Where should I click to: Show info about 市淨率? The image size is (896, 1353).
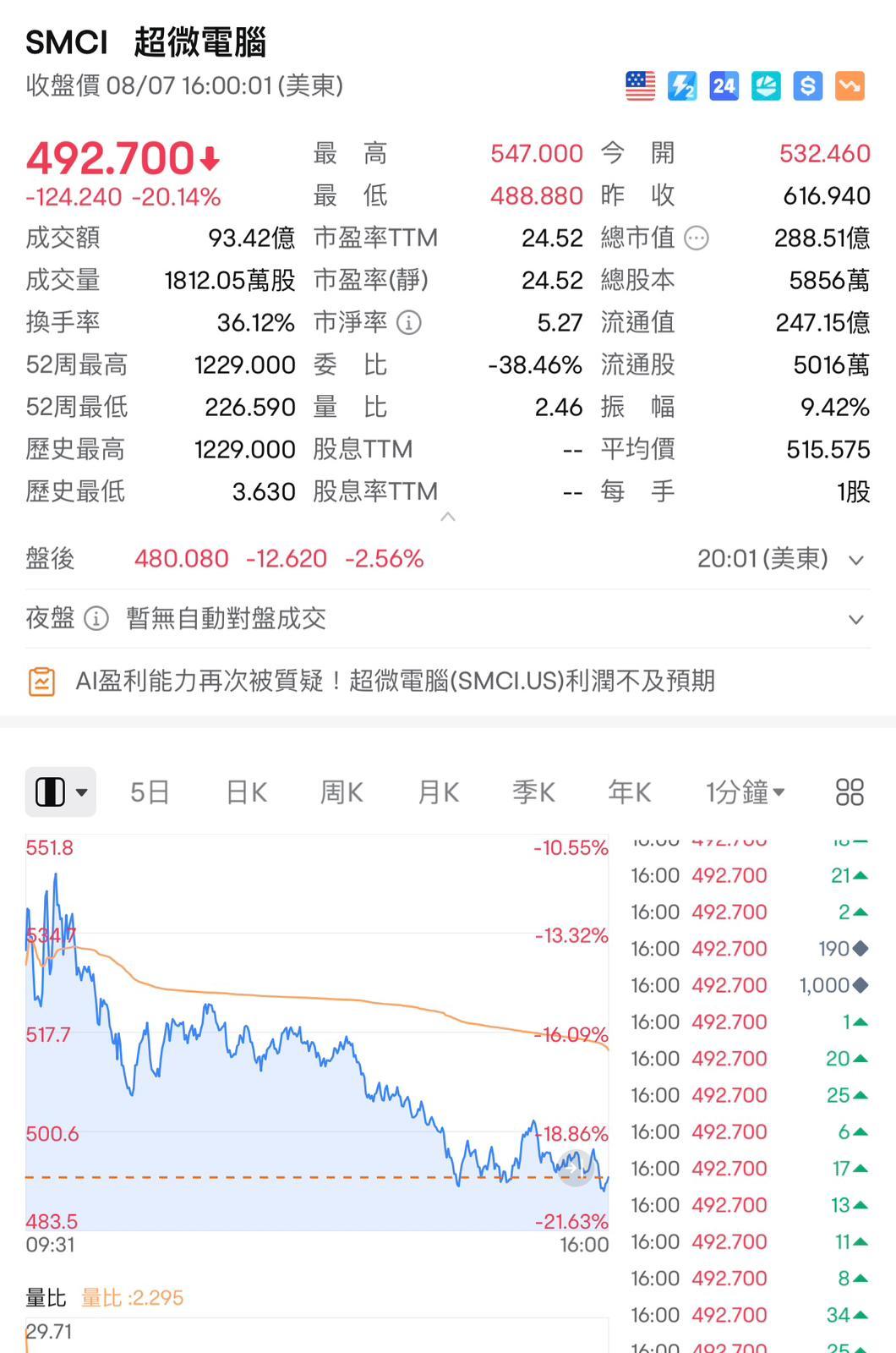[409, 322]
